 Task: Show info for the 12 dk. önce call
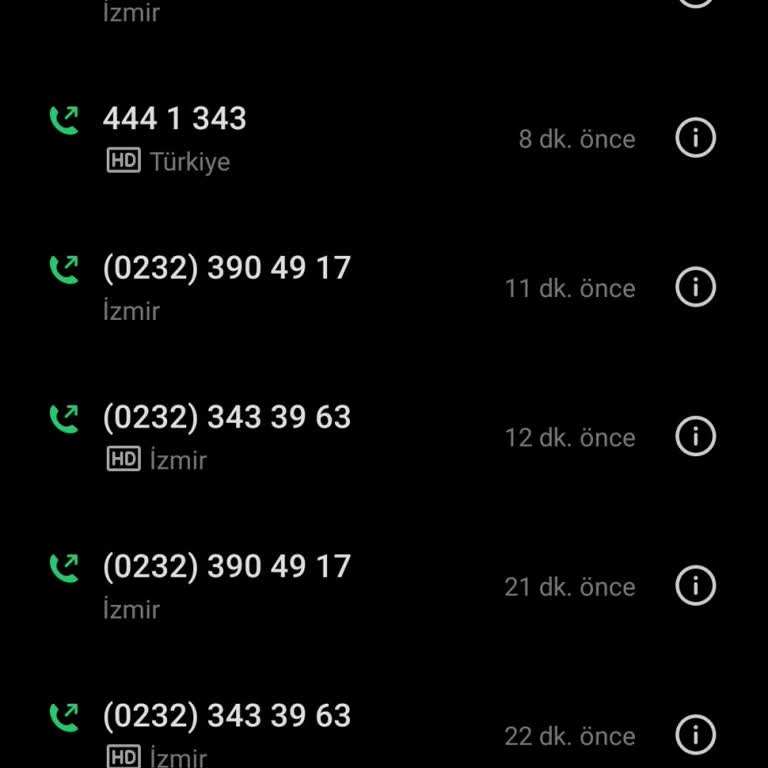coord(696,436)
